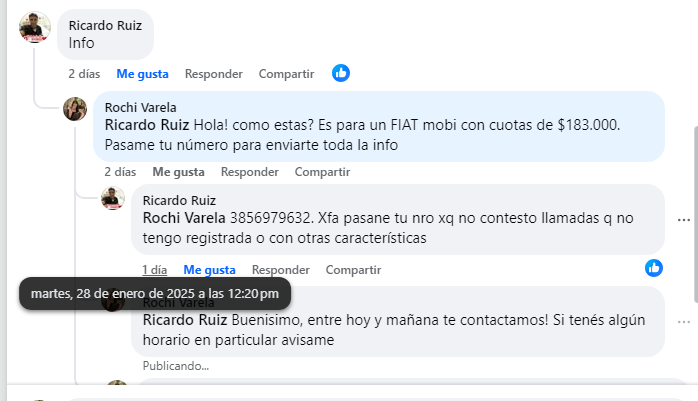Screen dimensions: 698x401
Task: Open options menu on Rochi's "Buenisimo" reply
Action: coord(683,322)
